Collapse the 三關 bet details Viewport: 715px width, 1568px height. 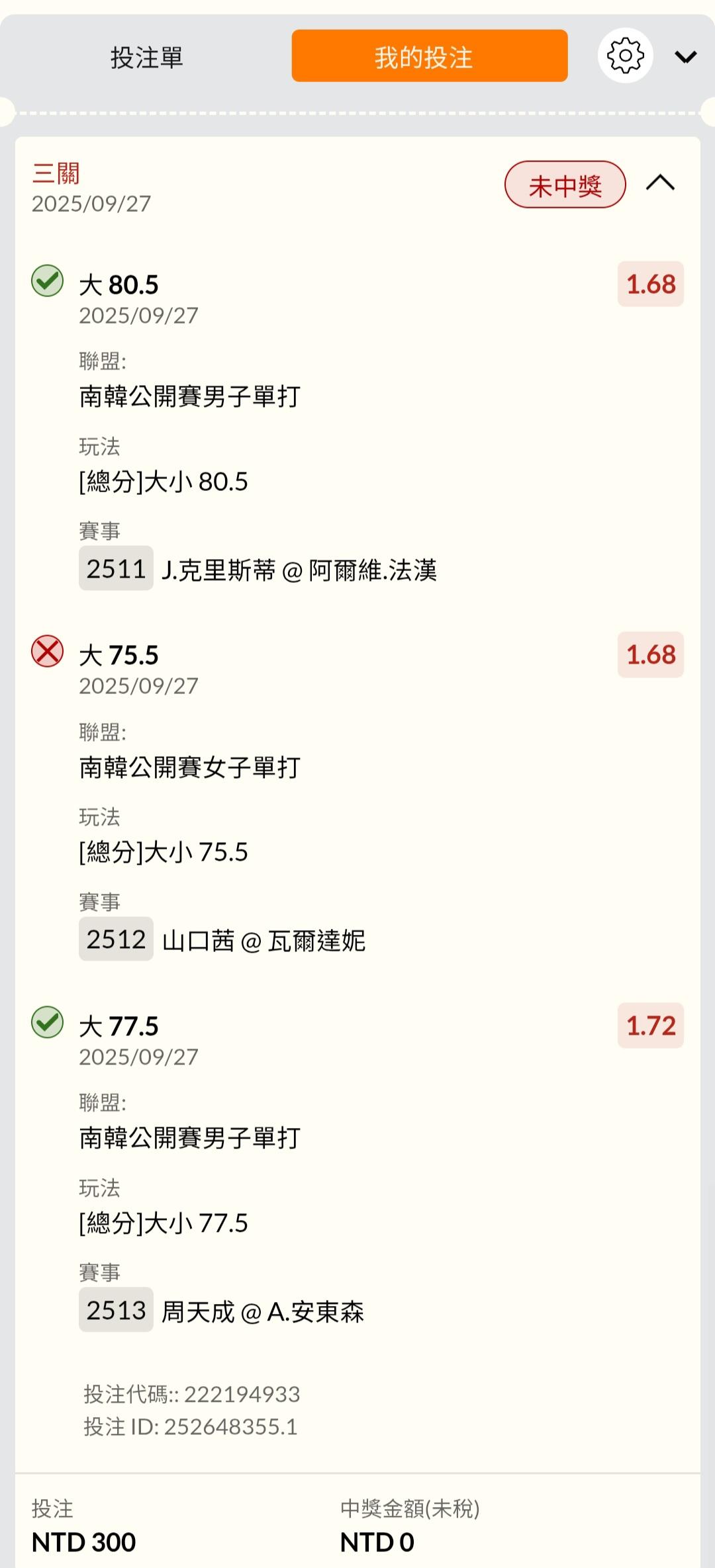tap(660, 183)
